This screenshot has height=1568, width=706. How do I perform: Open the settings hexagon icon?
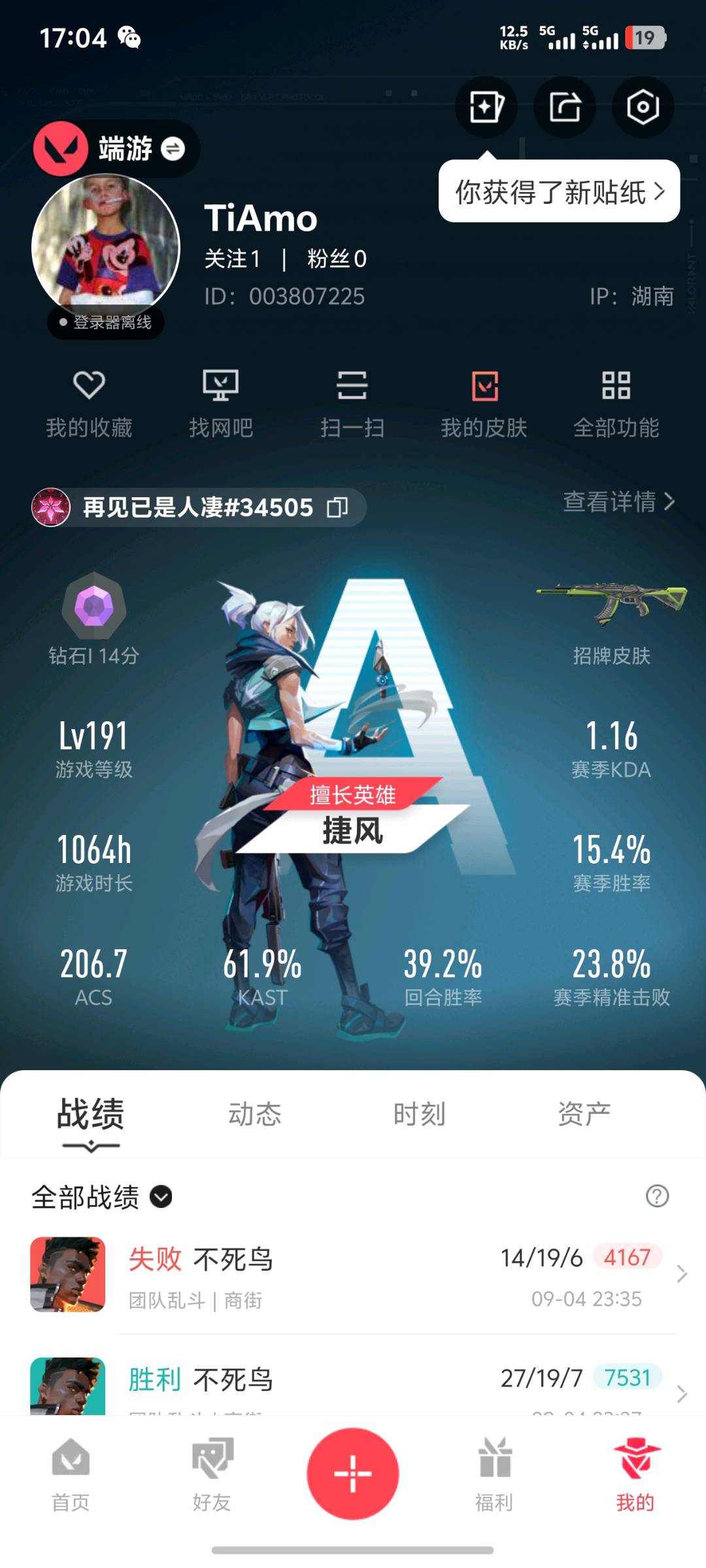[643, 107]
